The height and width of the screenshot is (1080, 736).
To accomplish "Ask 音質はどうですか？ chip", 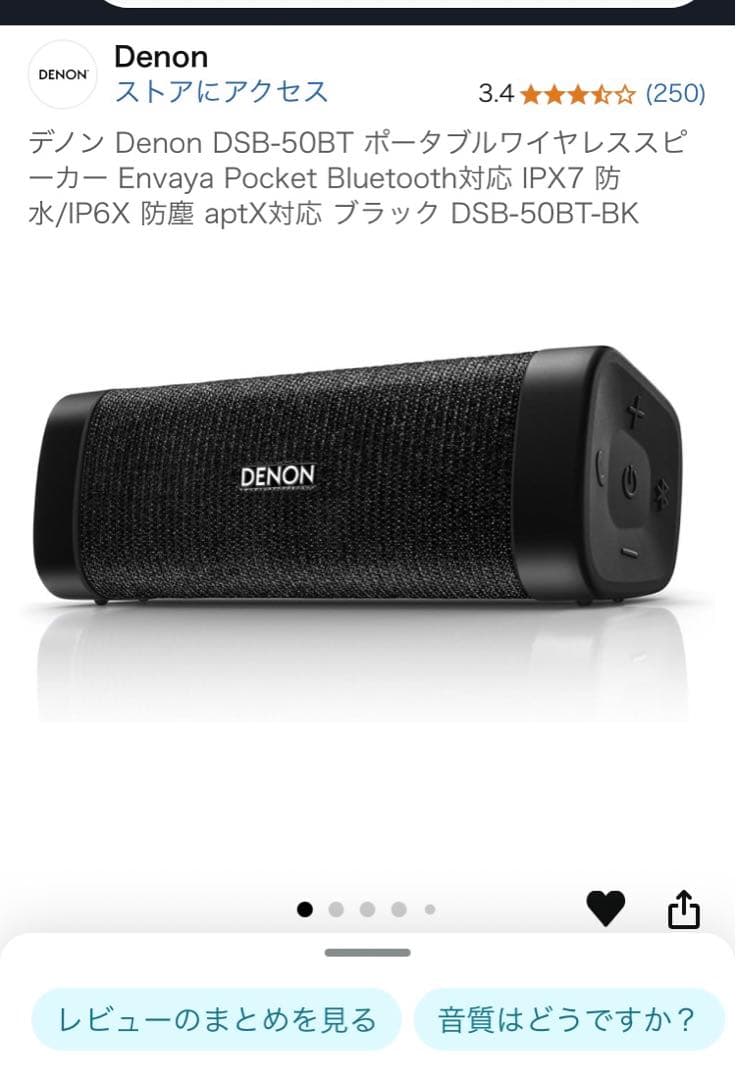I will click(567, 1019).
